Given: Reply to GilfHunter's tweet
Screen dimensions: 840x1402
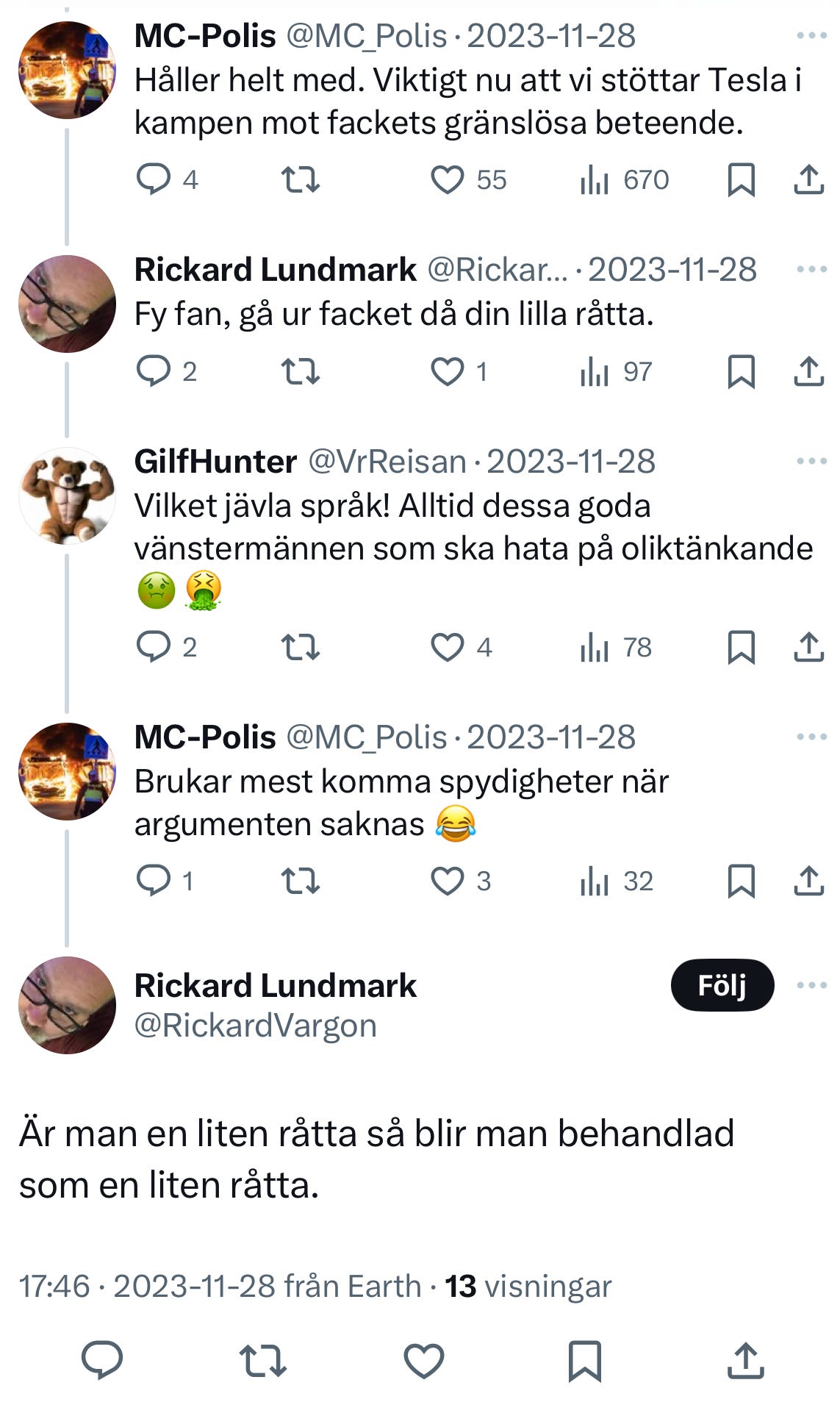Looking at the screenshot, I should click(154, 647).
